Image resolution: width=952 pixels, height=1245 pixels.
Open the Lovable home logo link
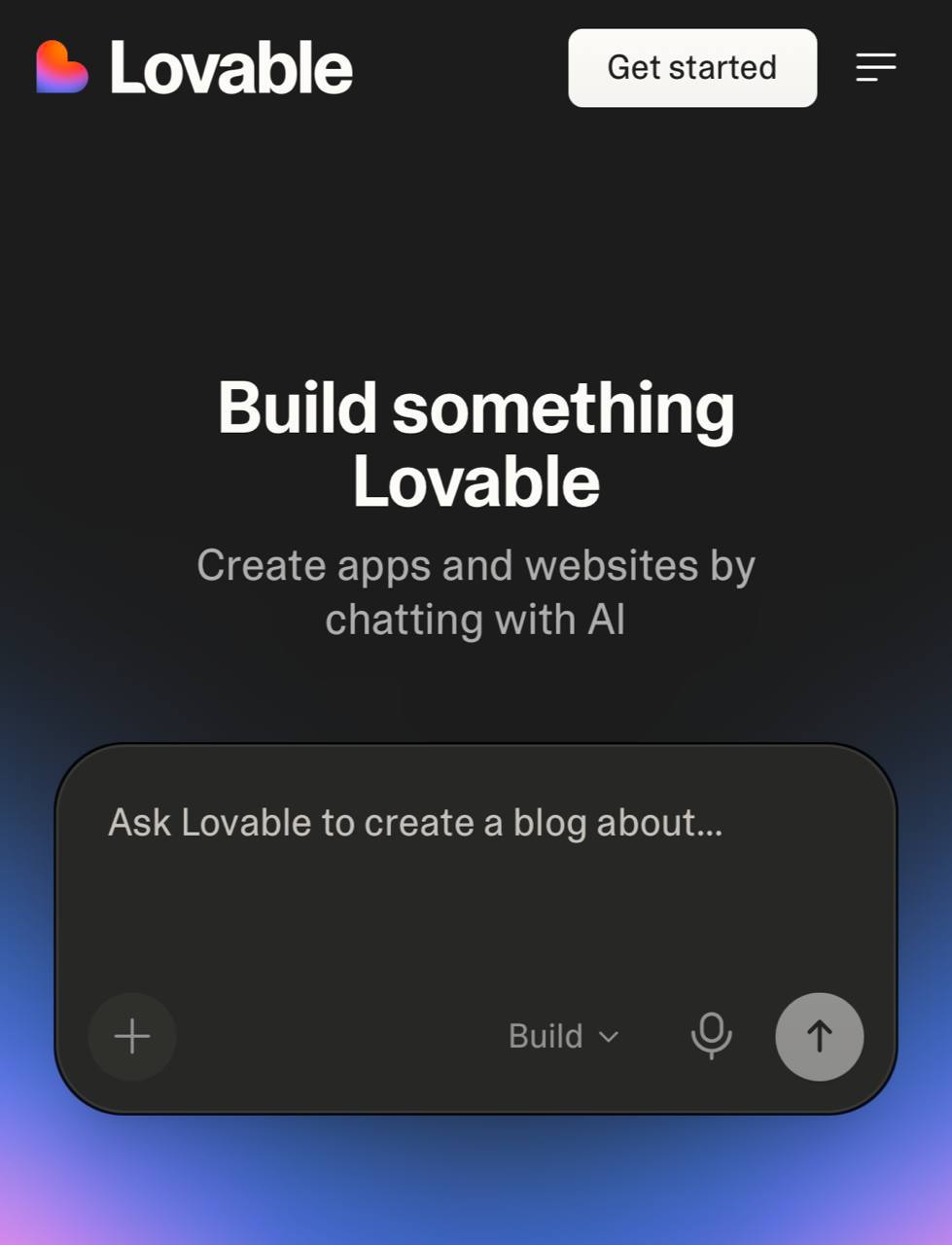[194, 67]
